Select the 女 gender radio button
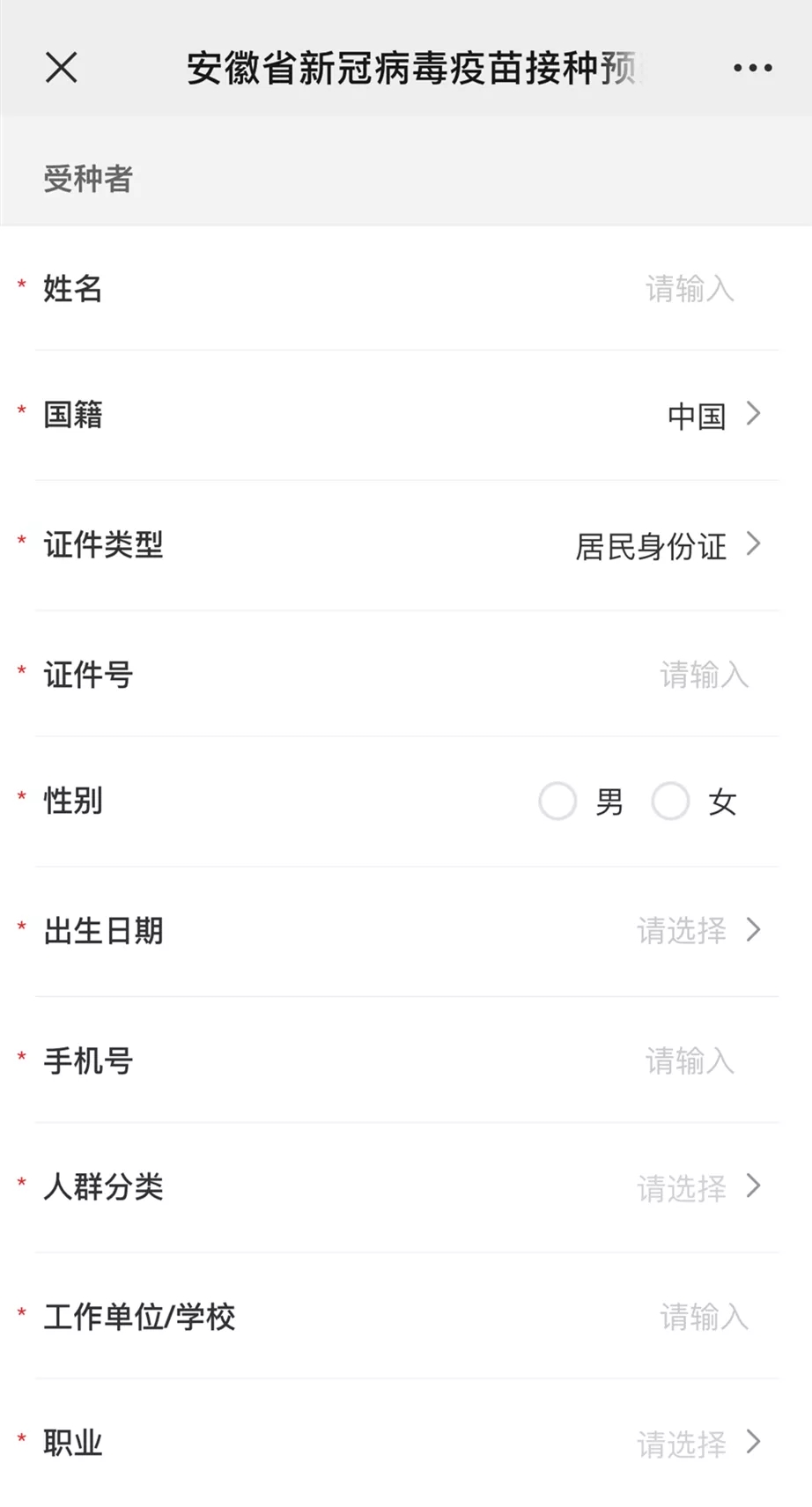 click(671, 802)
